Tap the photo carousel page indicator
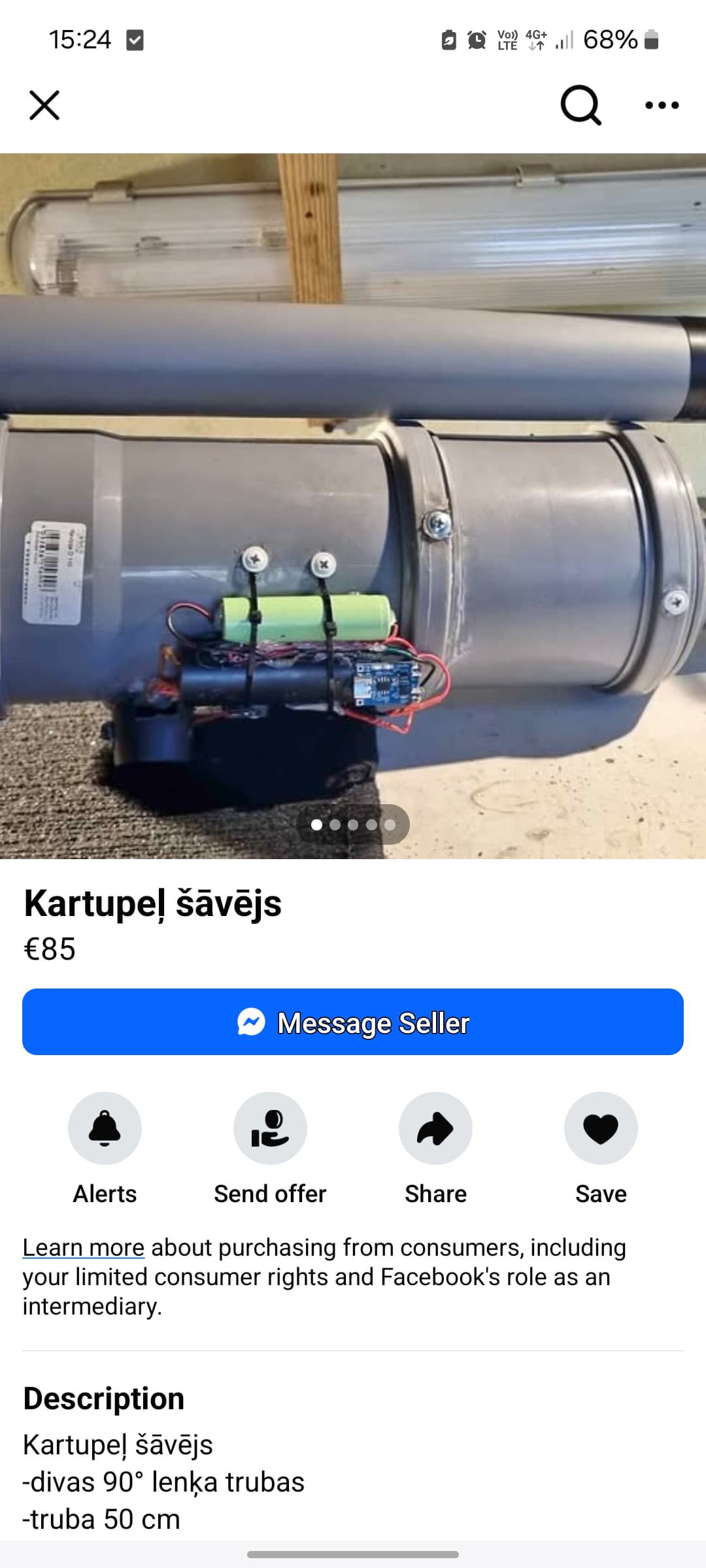 click(x=353, y=825)
